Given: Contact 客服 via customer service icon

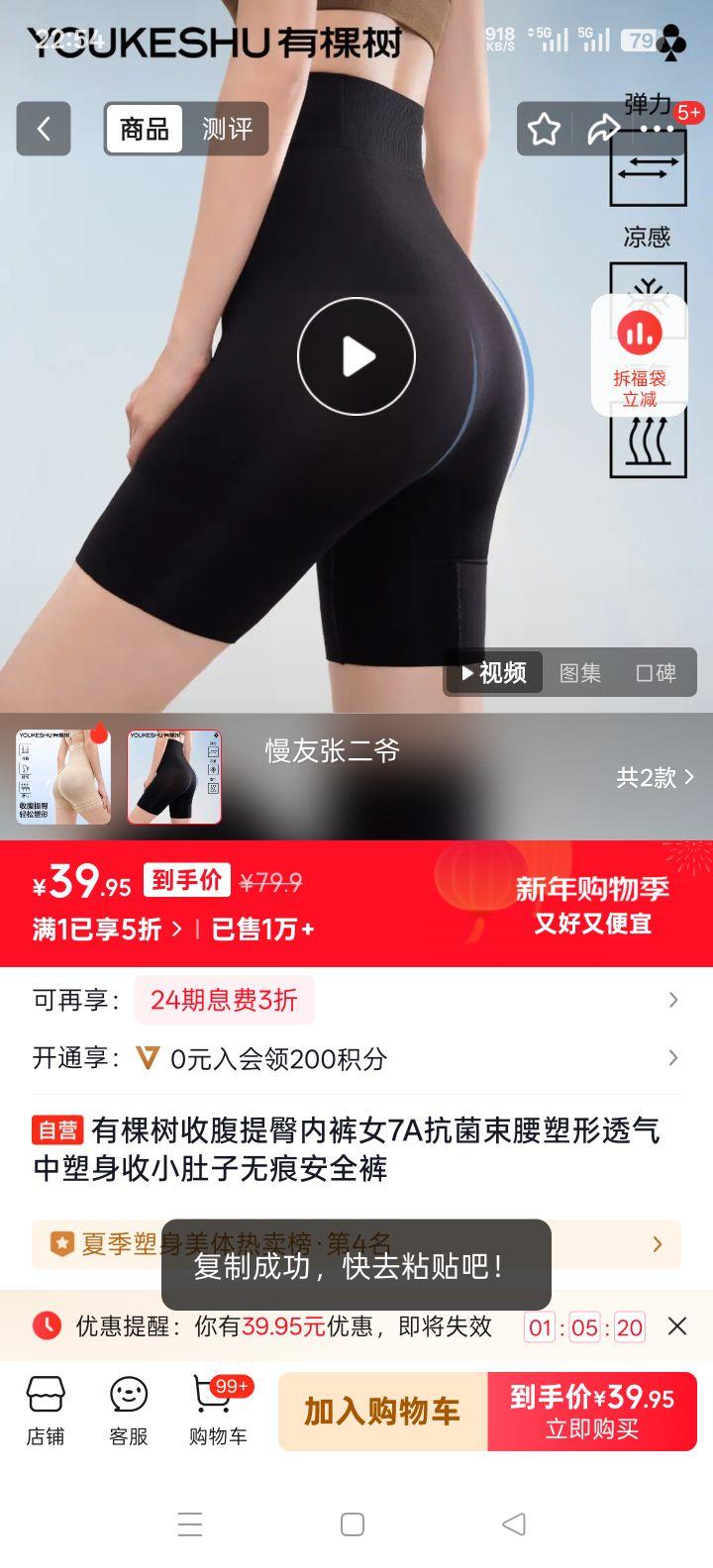Looking at the screenshot, I should (129, 1406).
